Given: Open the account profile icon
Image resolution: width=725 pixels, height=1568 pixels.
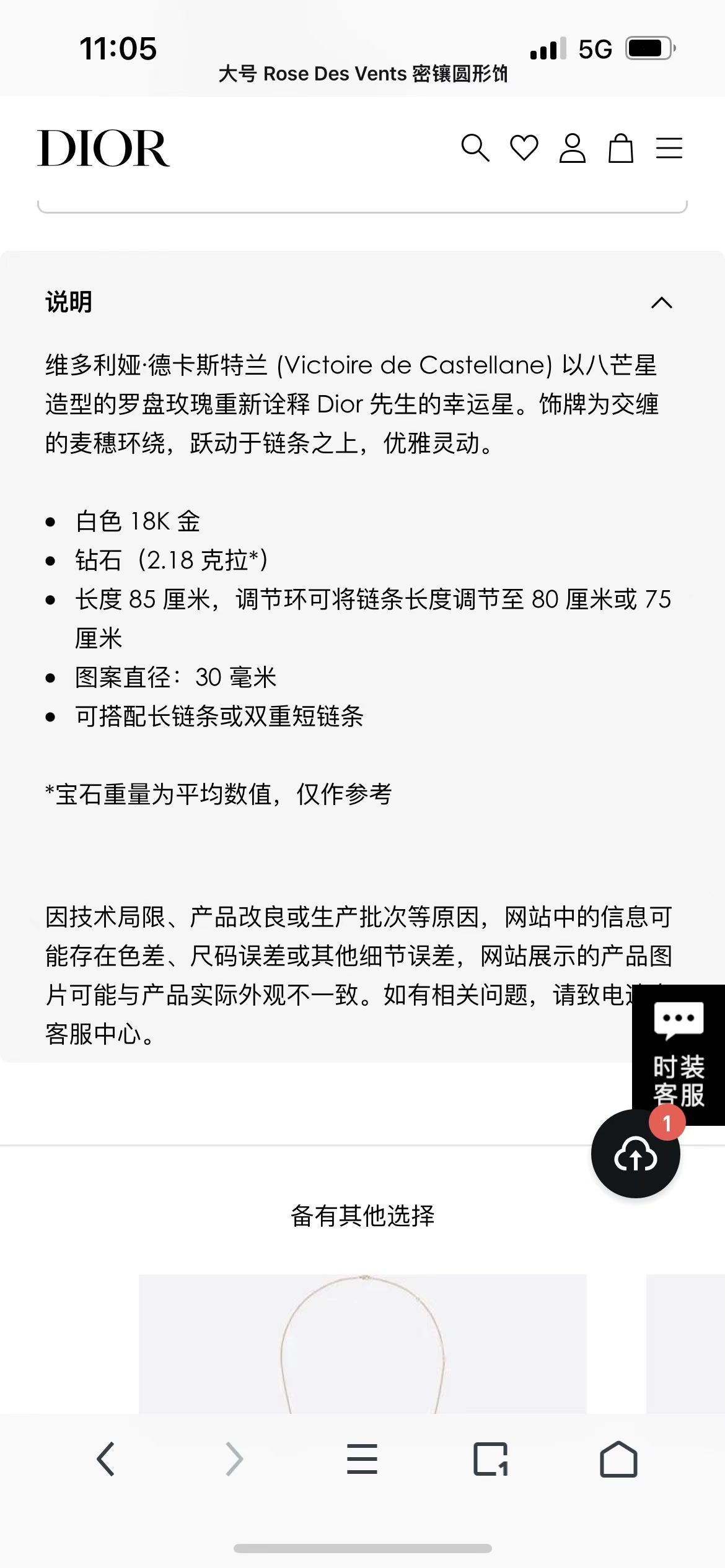Looking at the screenshot, I should pos(572,148).
